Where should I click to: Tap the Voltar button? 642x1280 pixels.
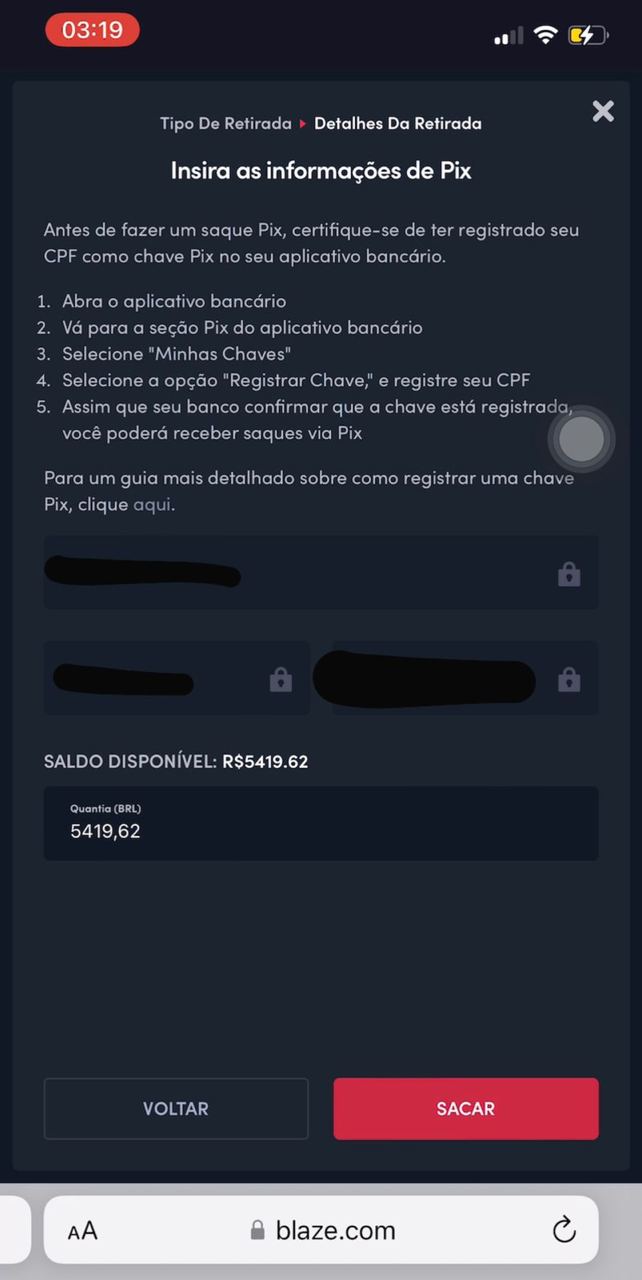176,1109
